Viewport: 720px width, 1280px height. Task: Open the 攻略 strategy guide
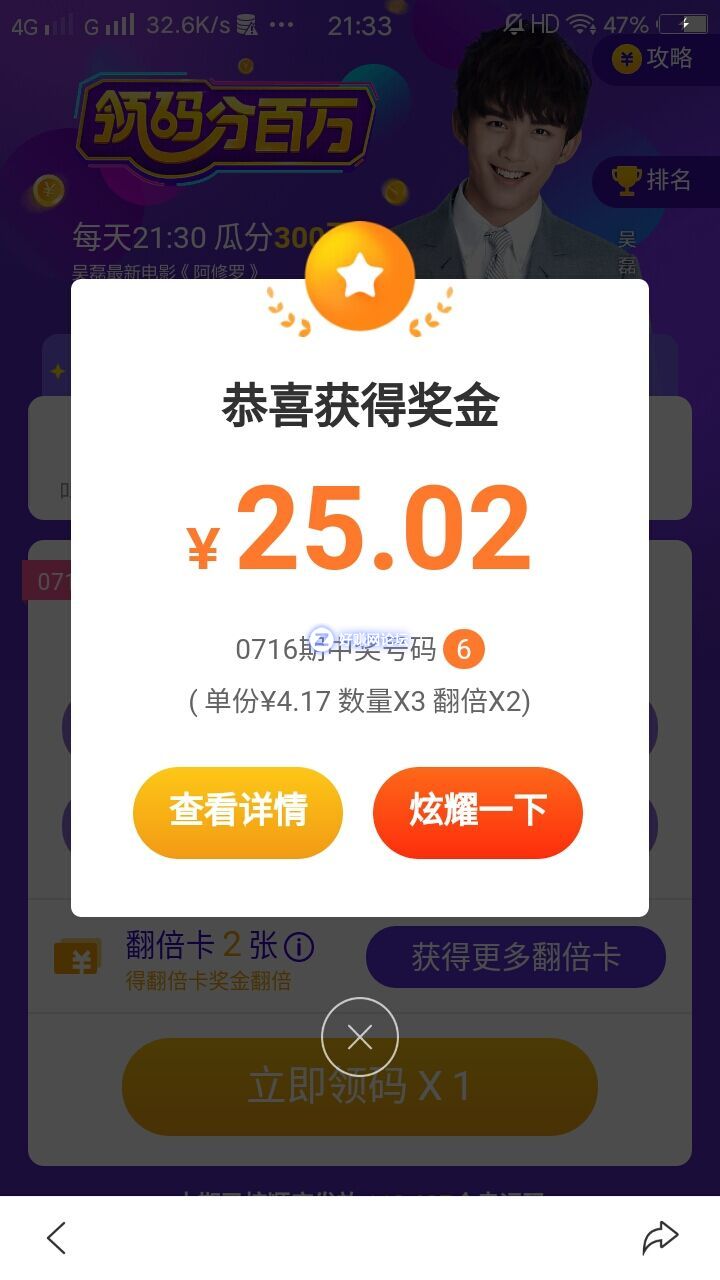point(655,59)
